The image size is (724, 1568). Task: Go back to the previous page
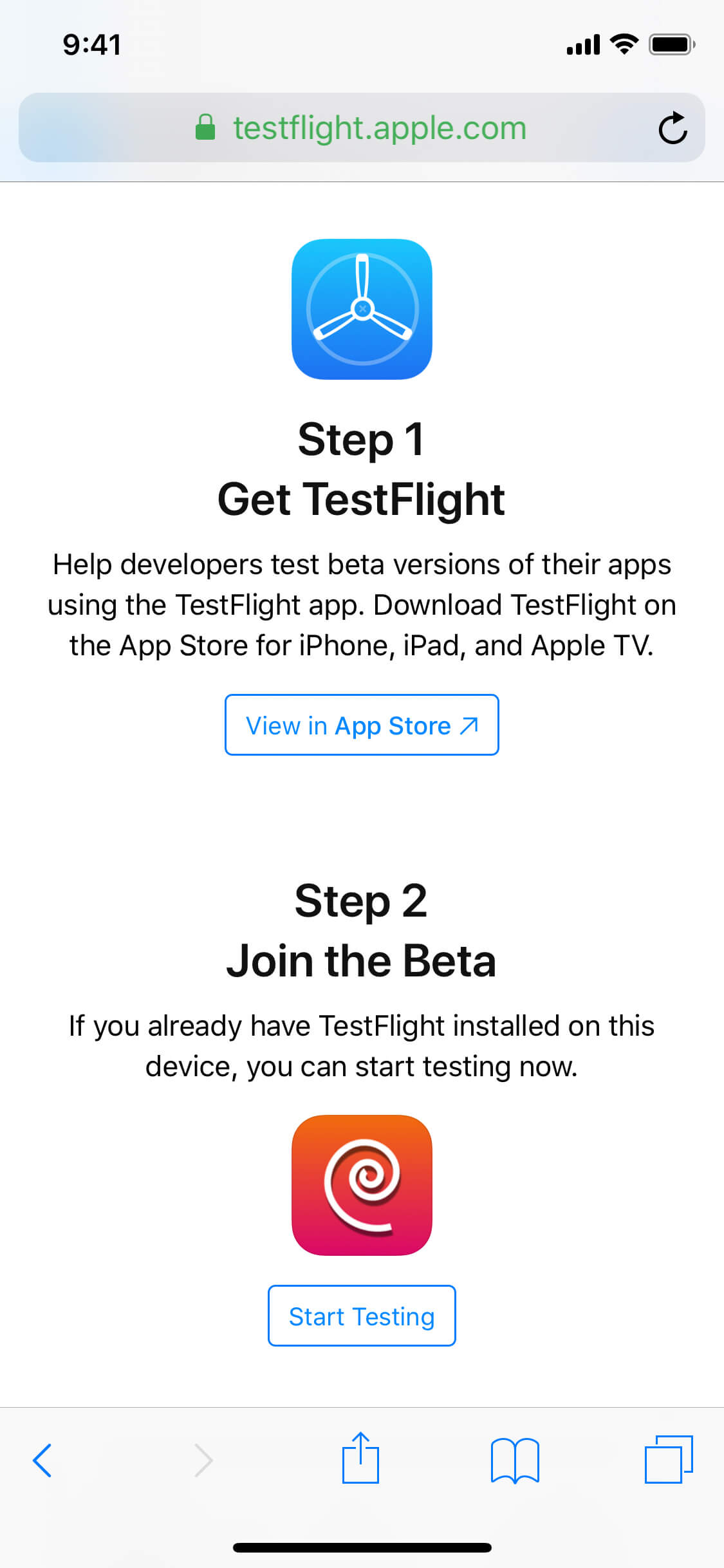pos(42,1460)
